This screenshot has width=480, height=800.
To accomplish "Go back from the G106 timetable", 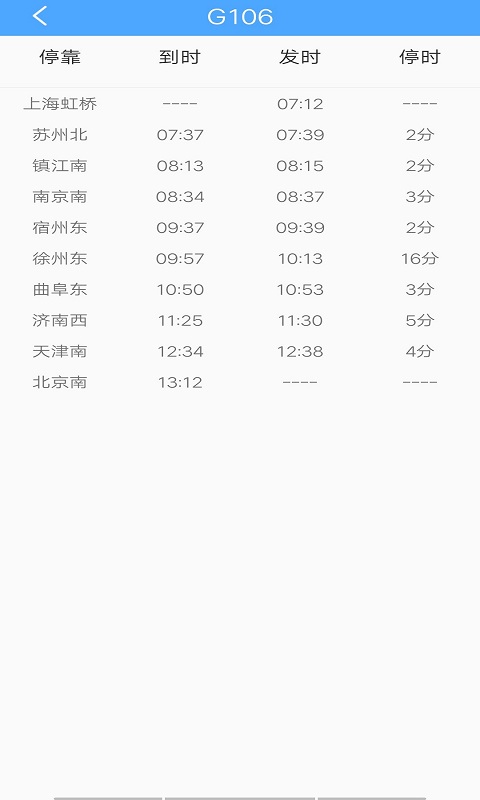I will point(40,16).
